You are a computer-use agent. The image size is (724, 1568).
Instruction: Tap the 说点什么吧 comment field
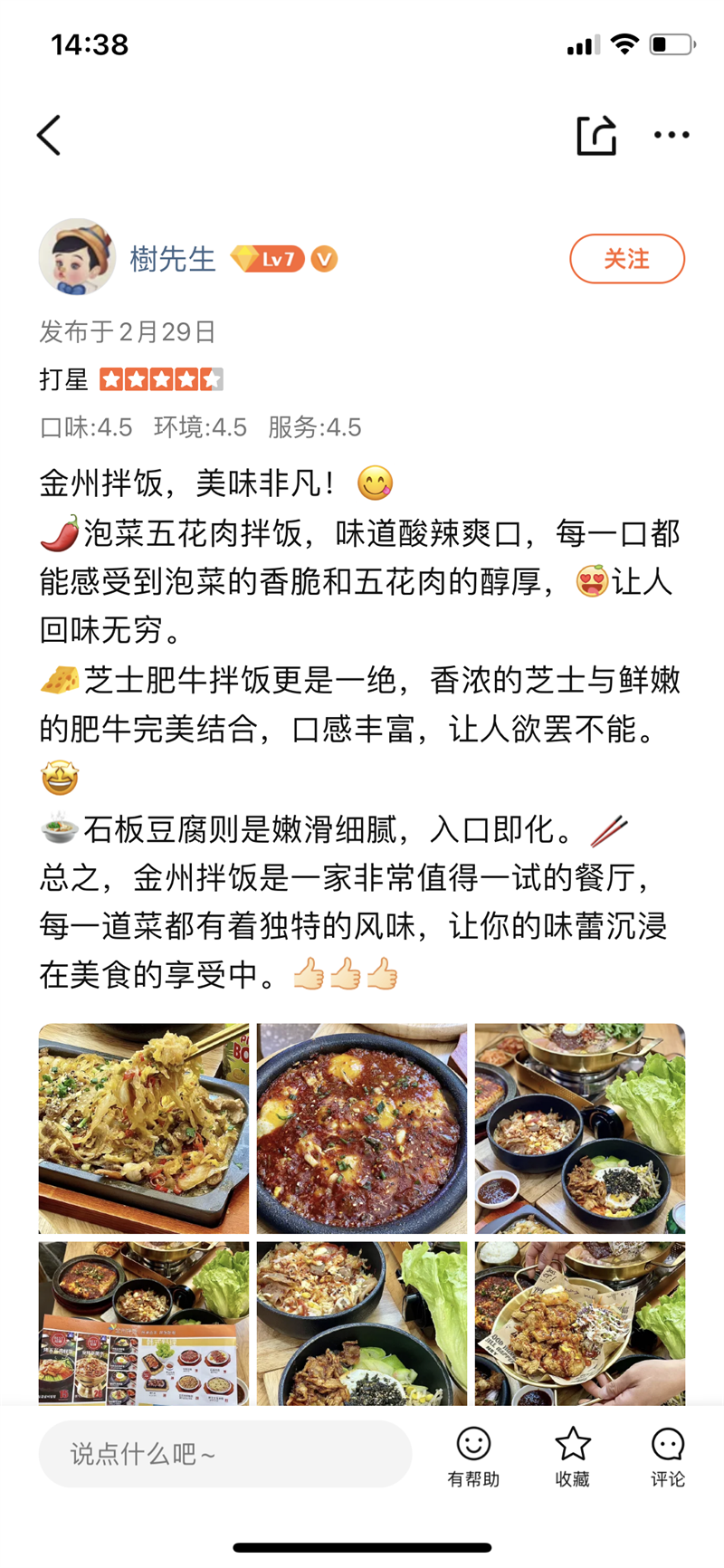pyautogui.click(x=225, y=1454)
